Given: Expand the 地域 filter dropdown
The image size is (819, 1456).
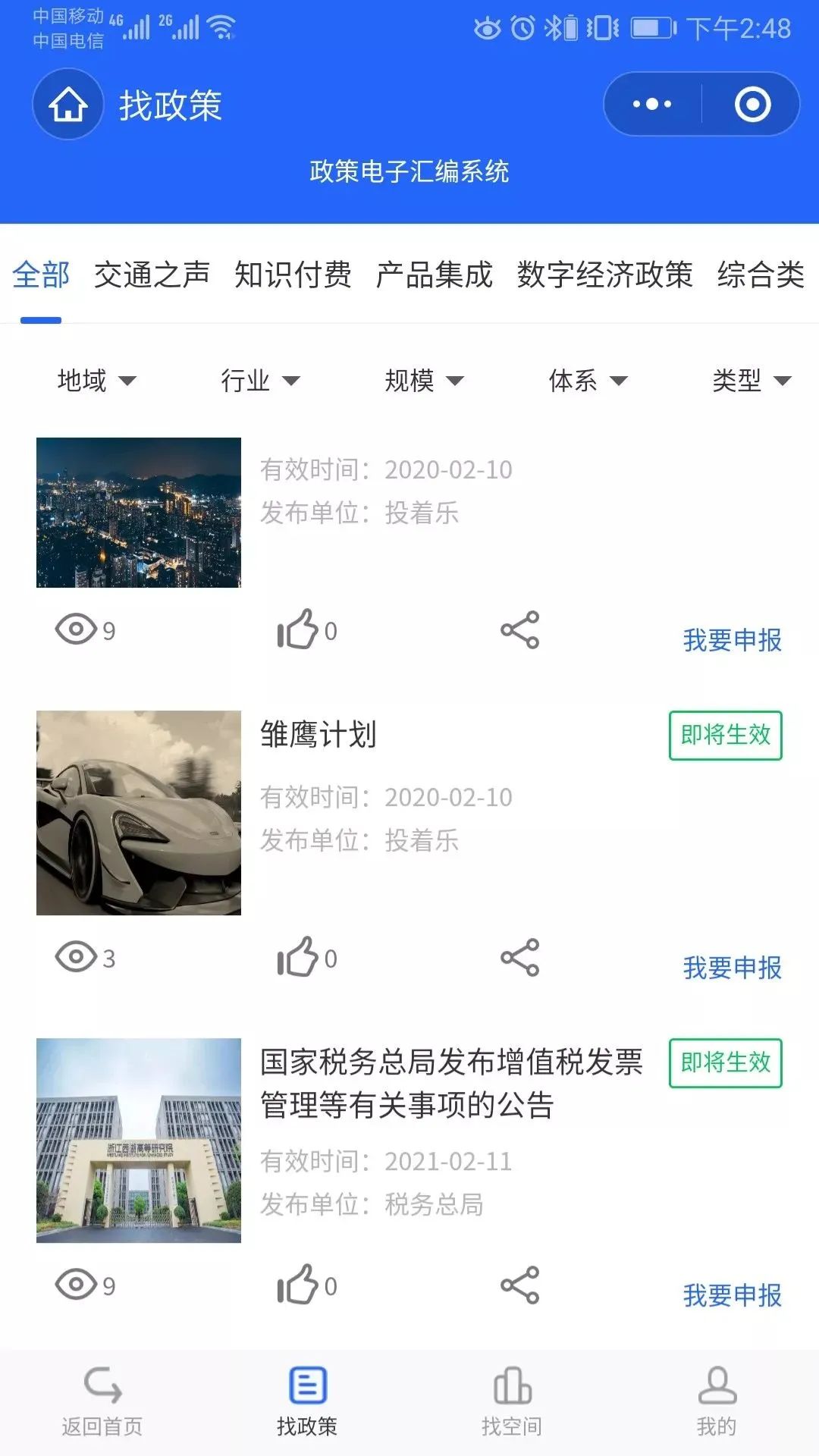Looking at the screenshot, I should (x=97, y=381).
